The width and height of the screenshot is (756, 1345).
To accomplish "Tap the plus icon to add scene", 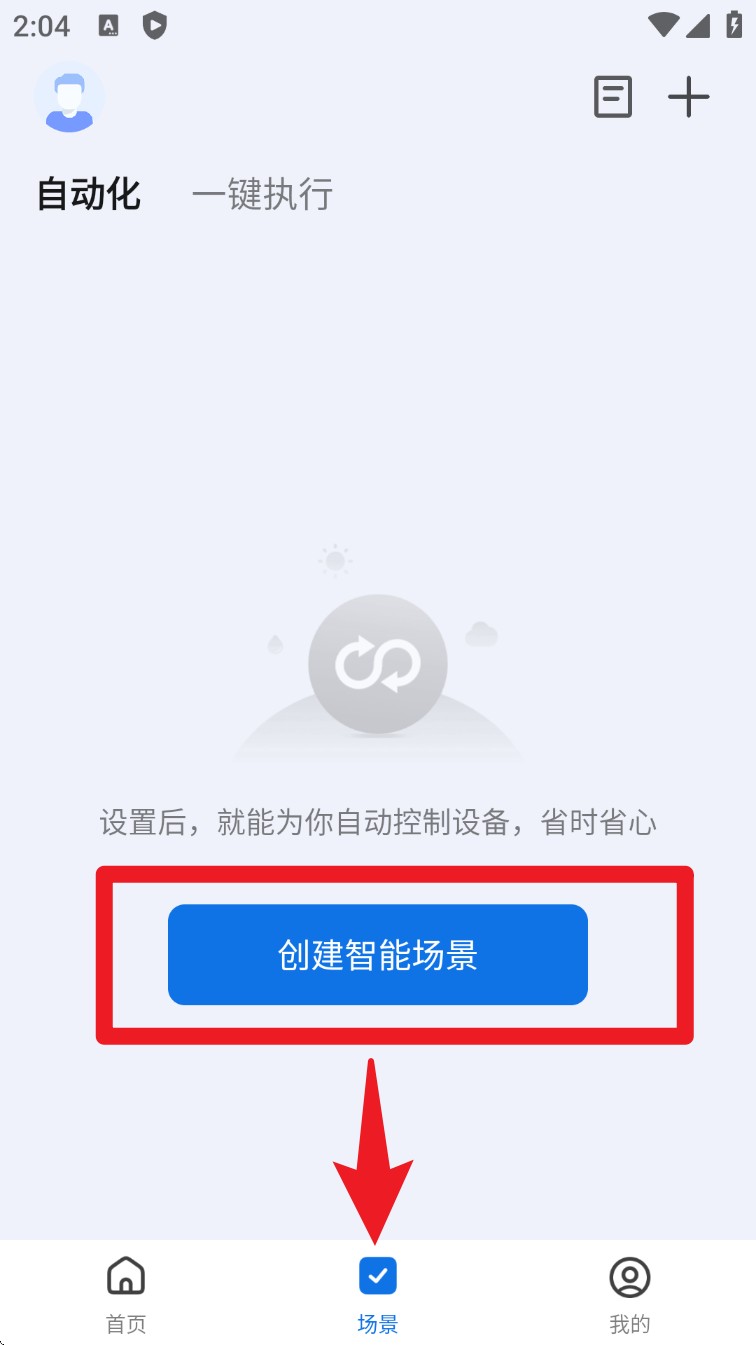I will tap(689, 97).
